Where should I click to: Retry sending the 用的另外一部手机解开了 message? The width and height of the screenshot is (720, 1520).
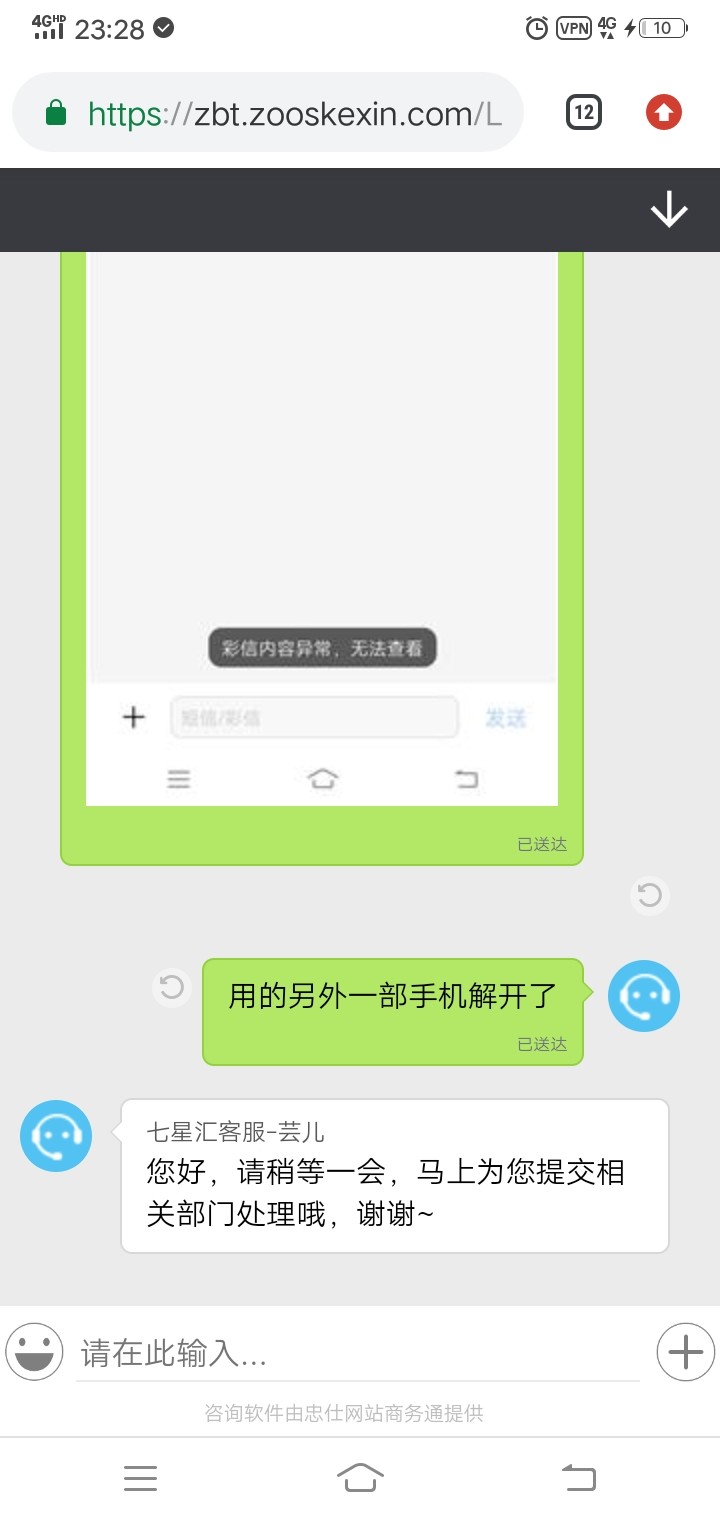click(172, 988)
